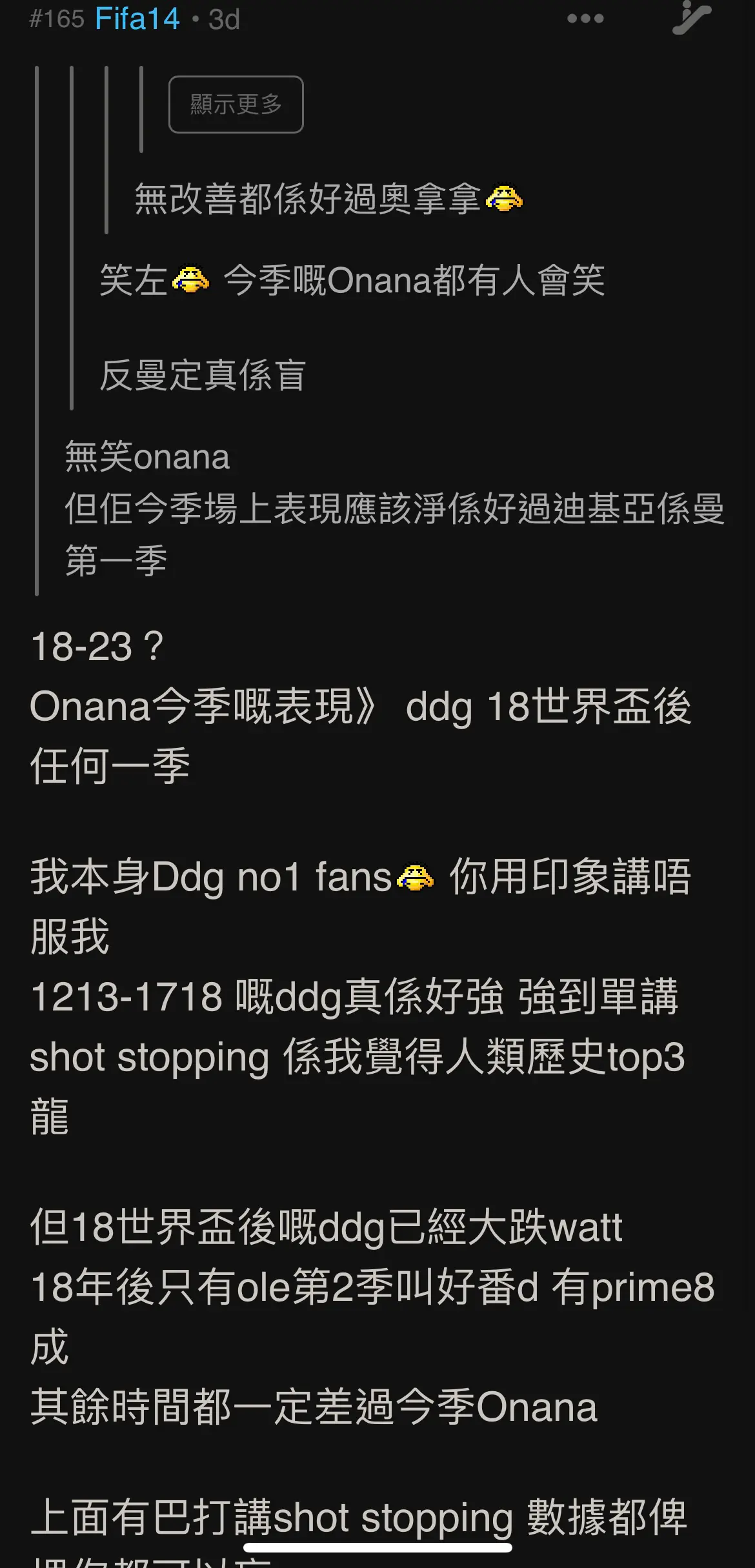
Task: Open Fifa14's user profile
Action: click(137, 19)
